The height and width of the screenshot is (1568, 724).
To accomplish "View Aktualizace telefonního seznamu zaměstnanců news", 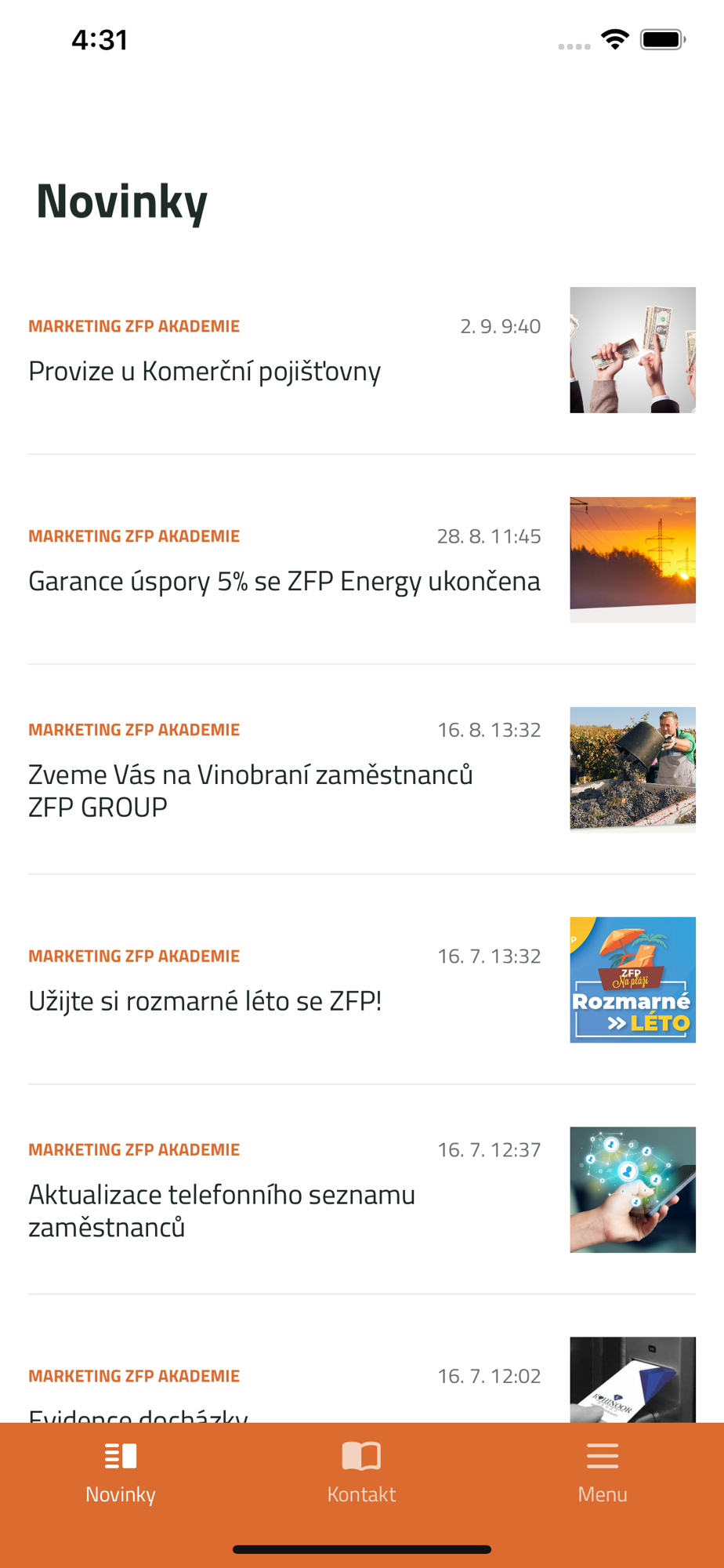I will click(222, 1210).
